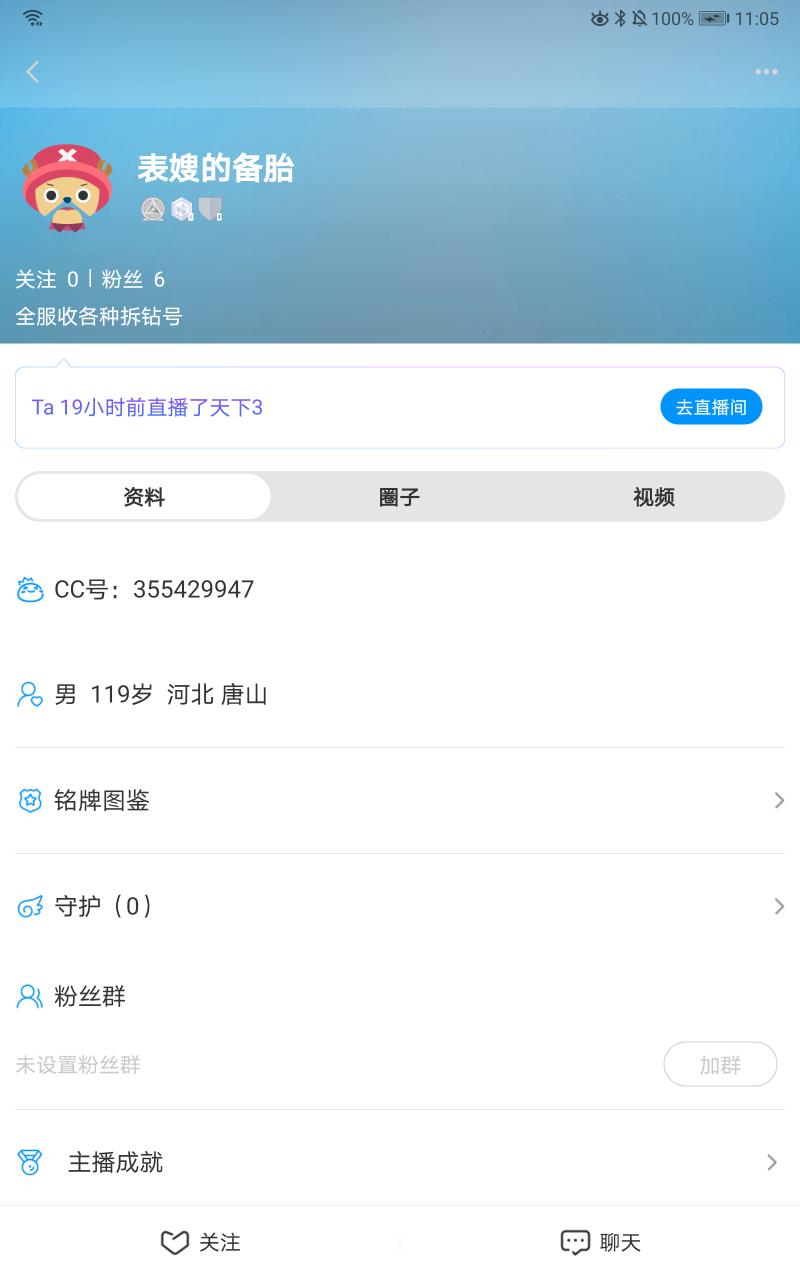Select the 资料 tab
Screen dimensions: 800x1280
(x=144, y=497)
